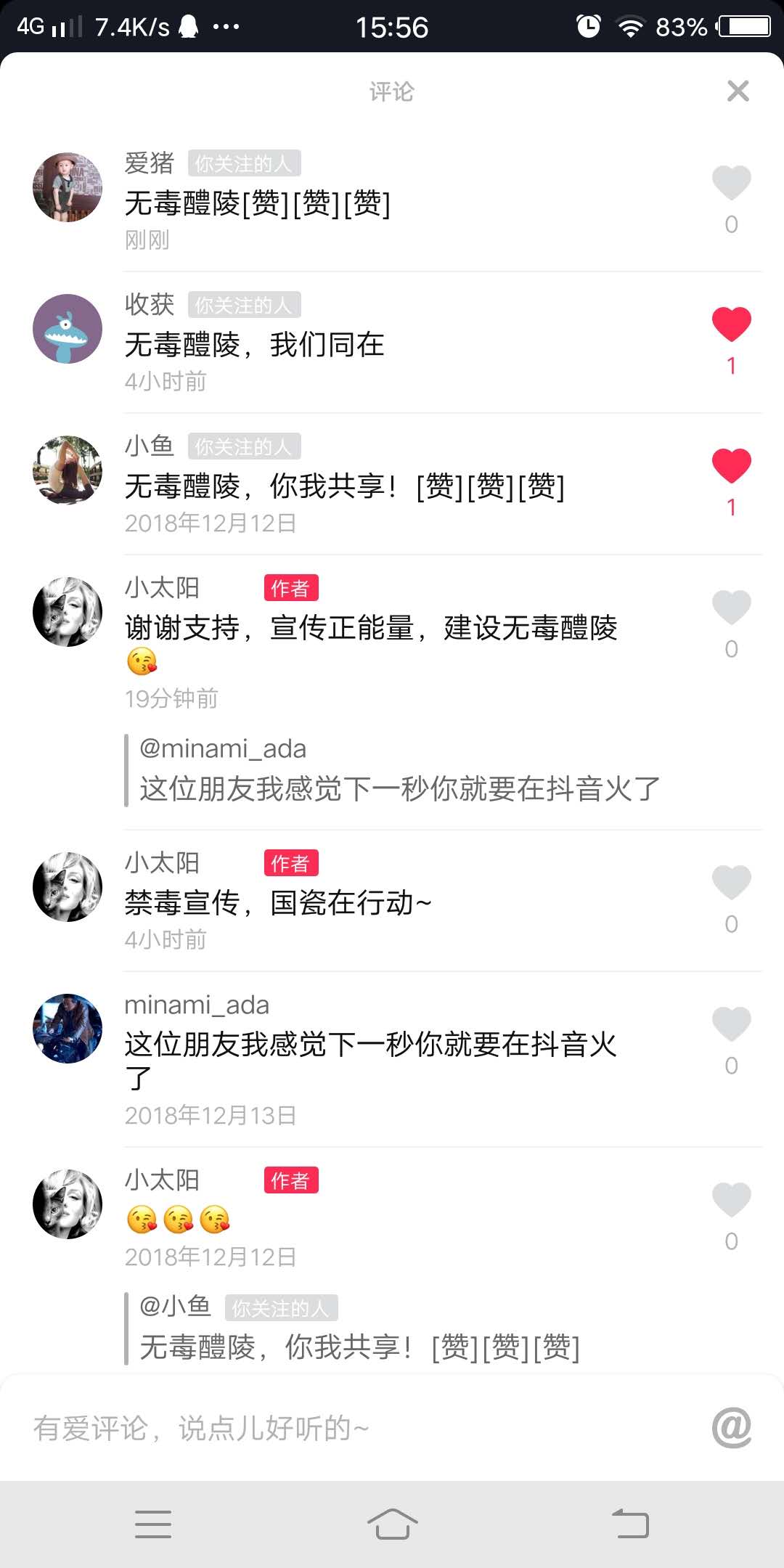The width and height of the screenshot is (784, 1568).
Task: Like 小太阳's comment 谢谢支持，宣传正能量
Action: pos(731,608)
